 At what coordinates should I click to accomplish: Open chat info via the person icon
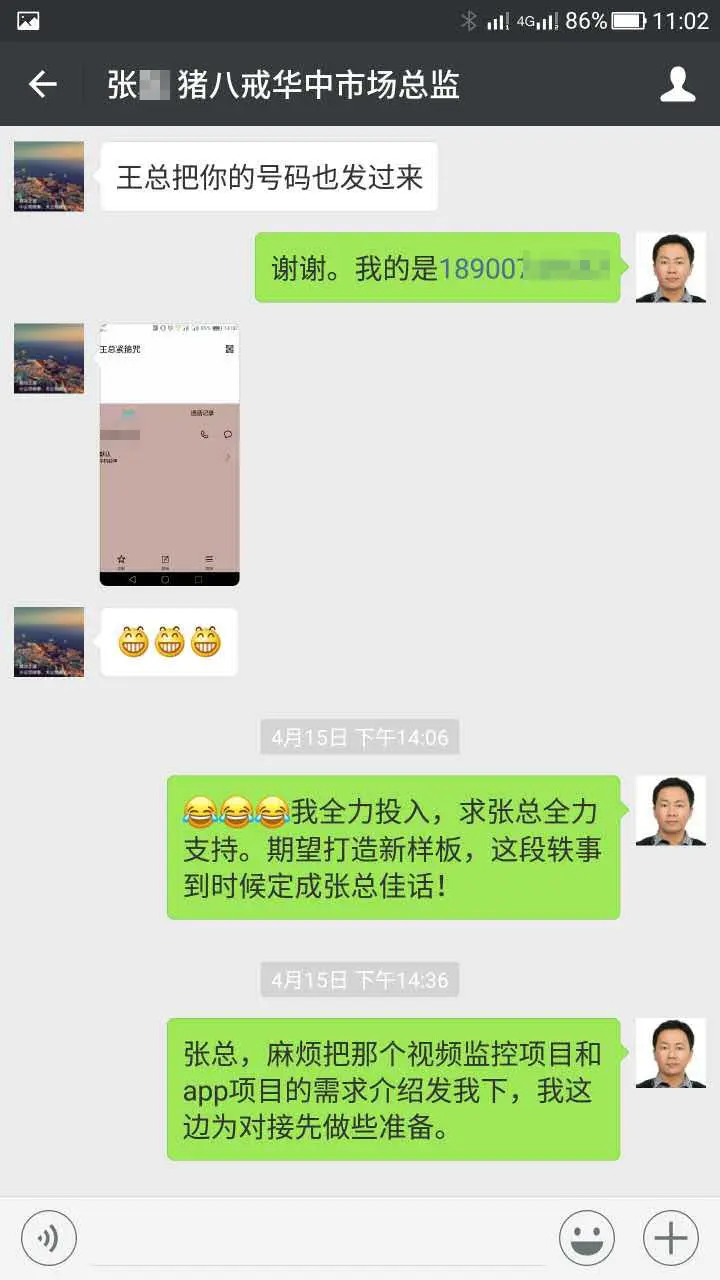677,85
